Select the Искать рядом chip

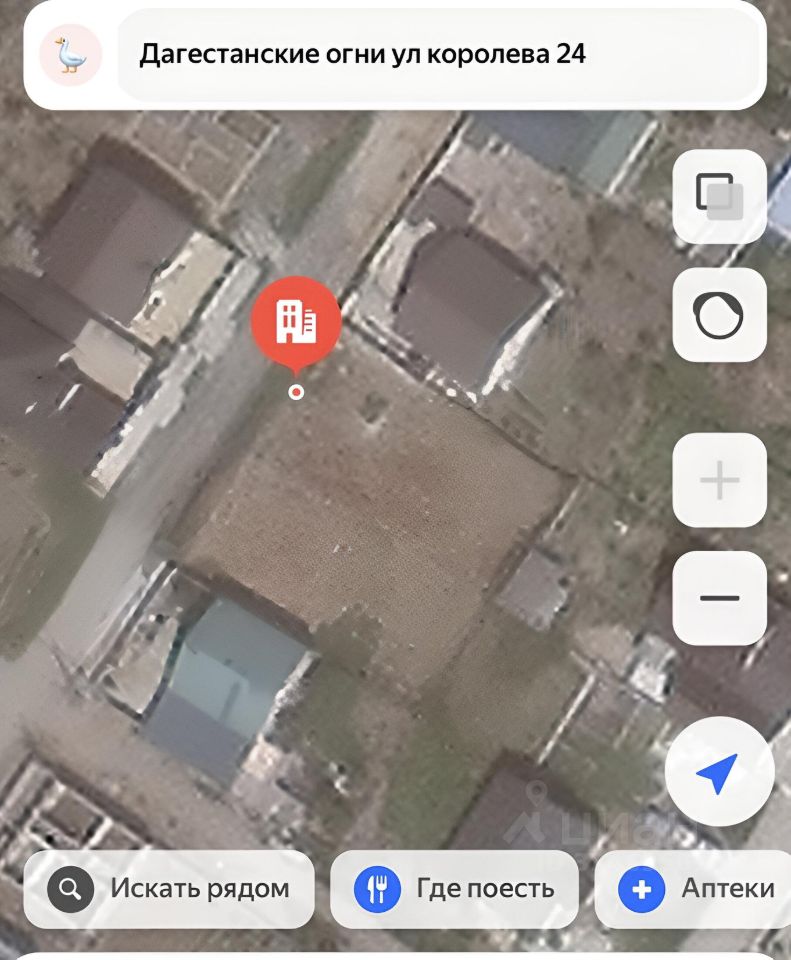click(170, 888)
